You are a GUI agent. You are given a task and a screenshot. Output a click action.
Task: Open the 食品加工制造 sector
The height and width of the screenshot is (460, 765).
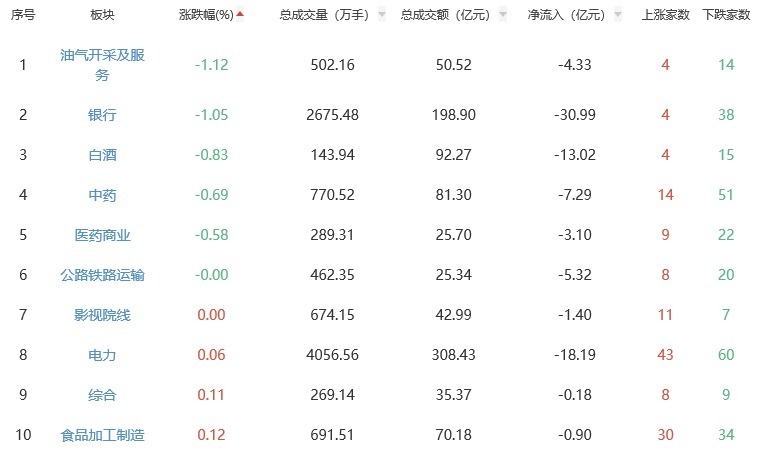click(x=102, y=435)
